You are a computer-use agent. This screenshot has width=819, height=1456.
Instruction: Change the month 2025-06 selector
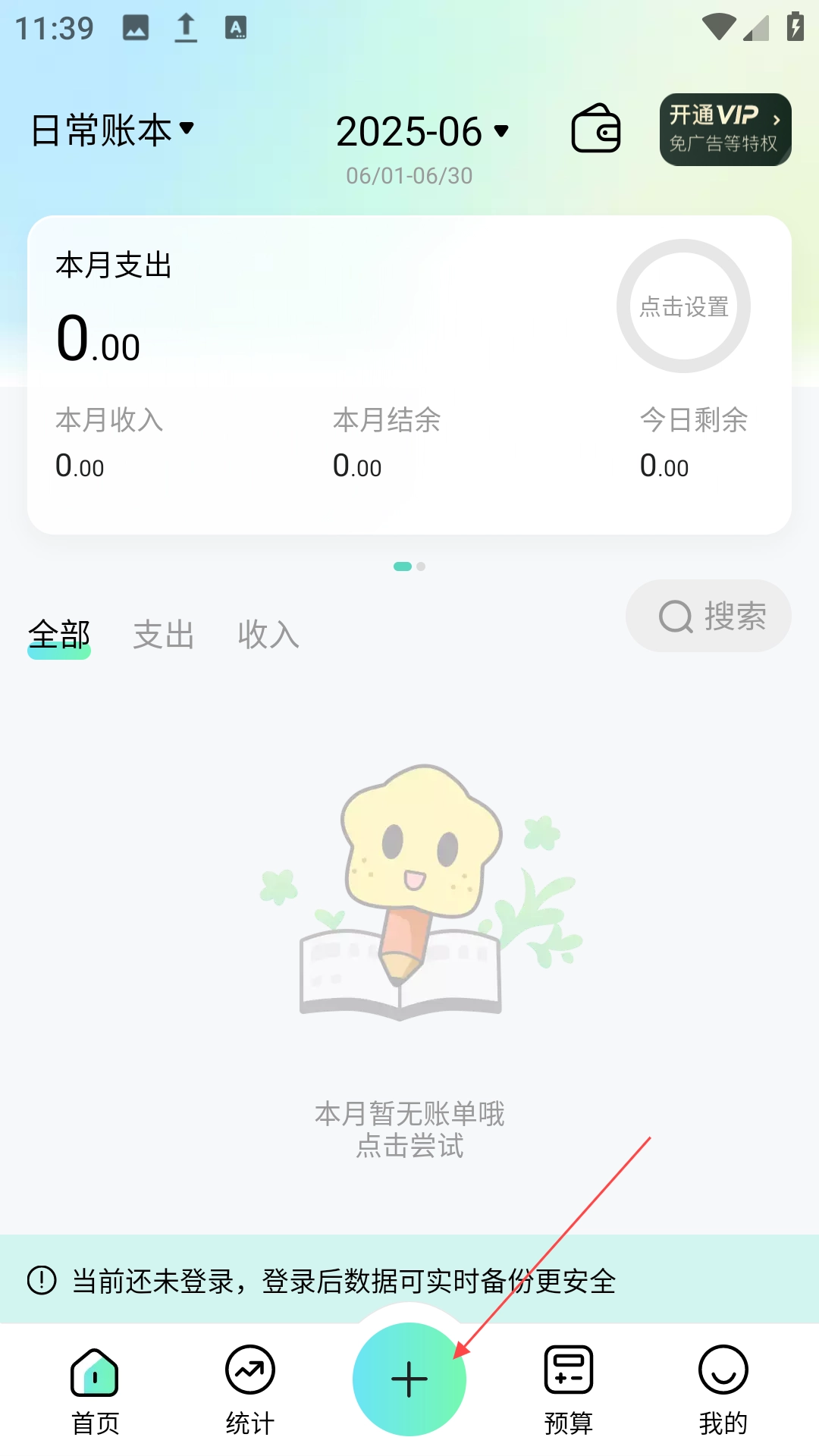pos(422,132)
